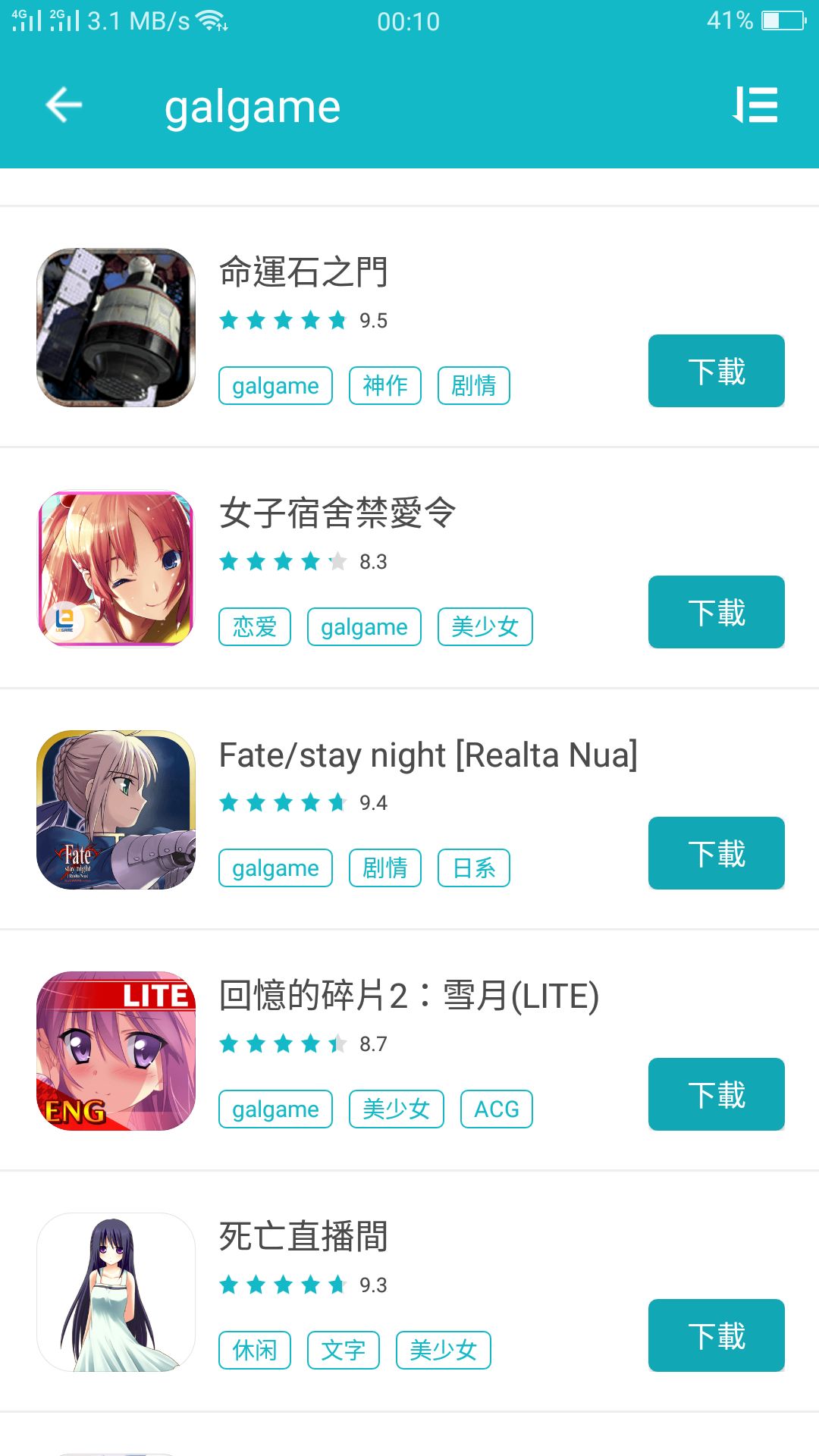This screenshot has height=1456, width=819.
Task: Tap the 女子宿舍禁愛令 app icon
Action: tap(115, 569)
